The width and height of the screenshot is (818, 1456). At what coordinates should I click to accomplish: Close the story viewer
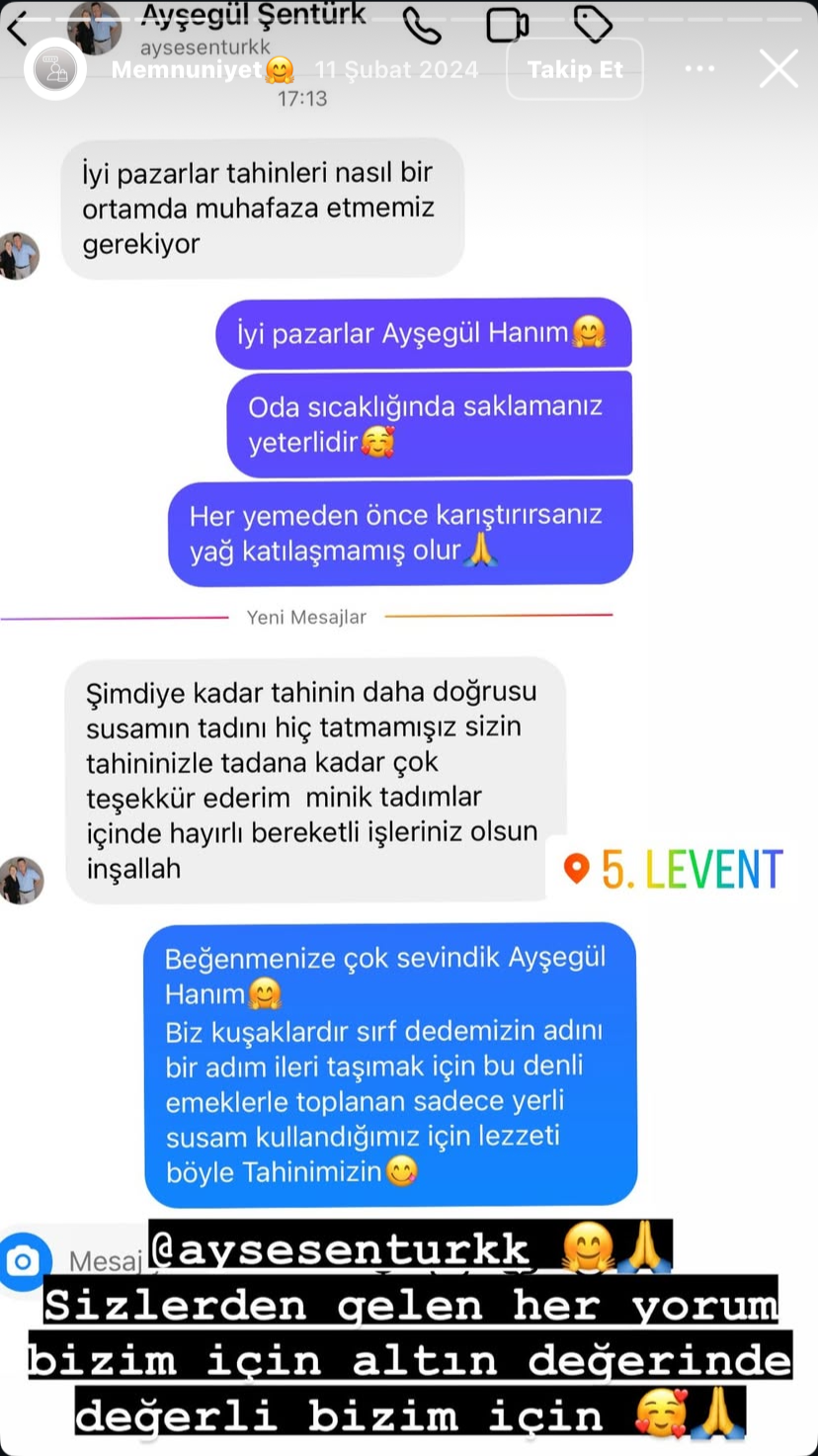[x=778, y=69]
